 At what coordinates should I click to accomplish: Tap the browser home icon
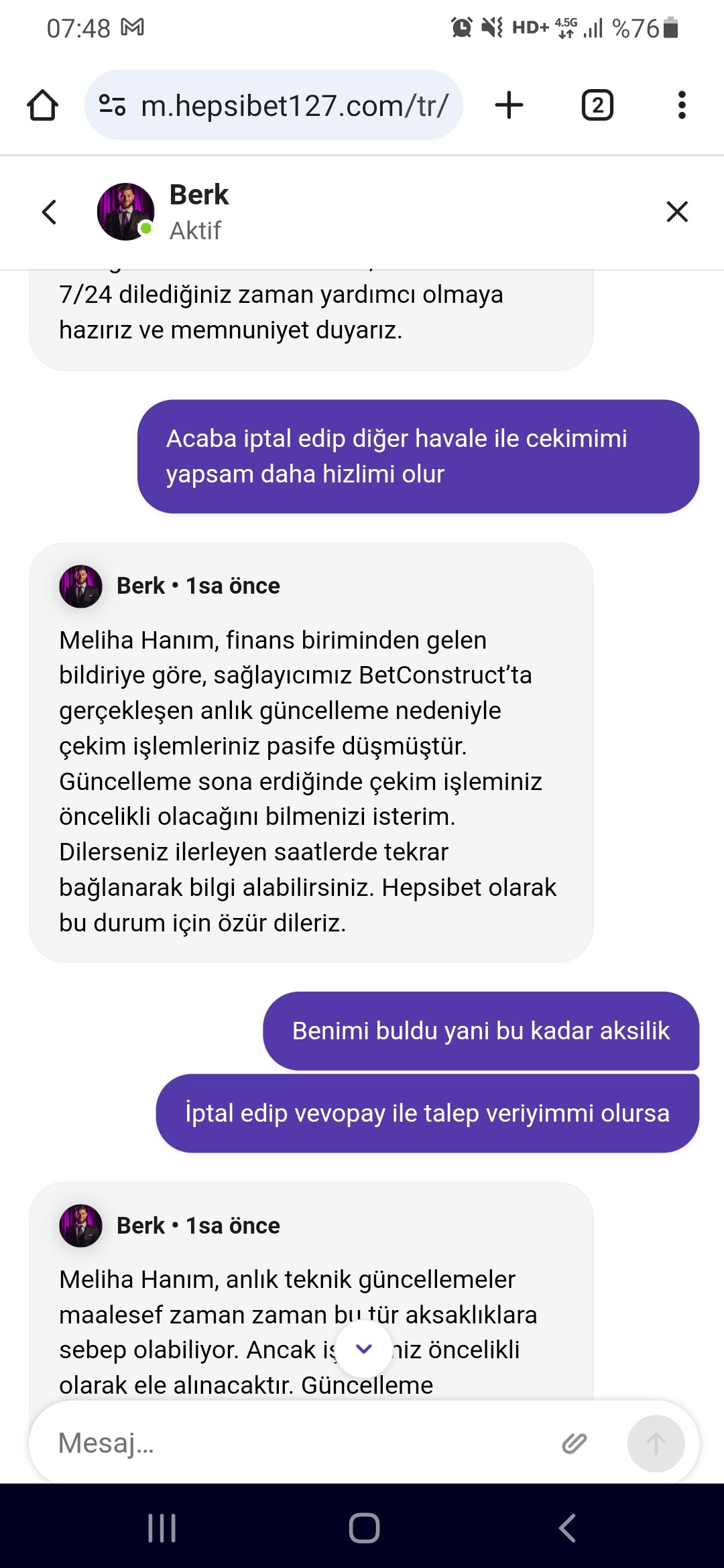tap(42, 105)
